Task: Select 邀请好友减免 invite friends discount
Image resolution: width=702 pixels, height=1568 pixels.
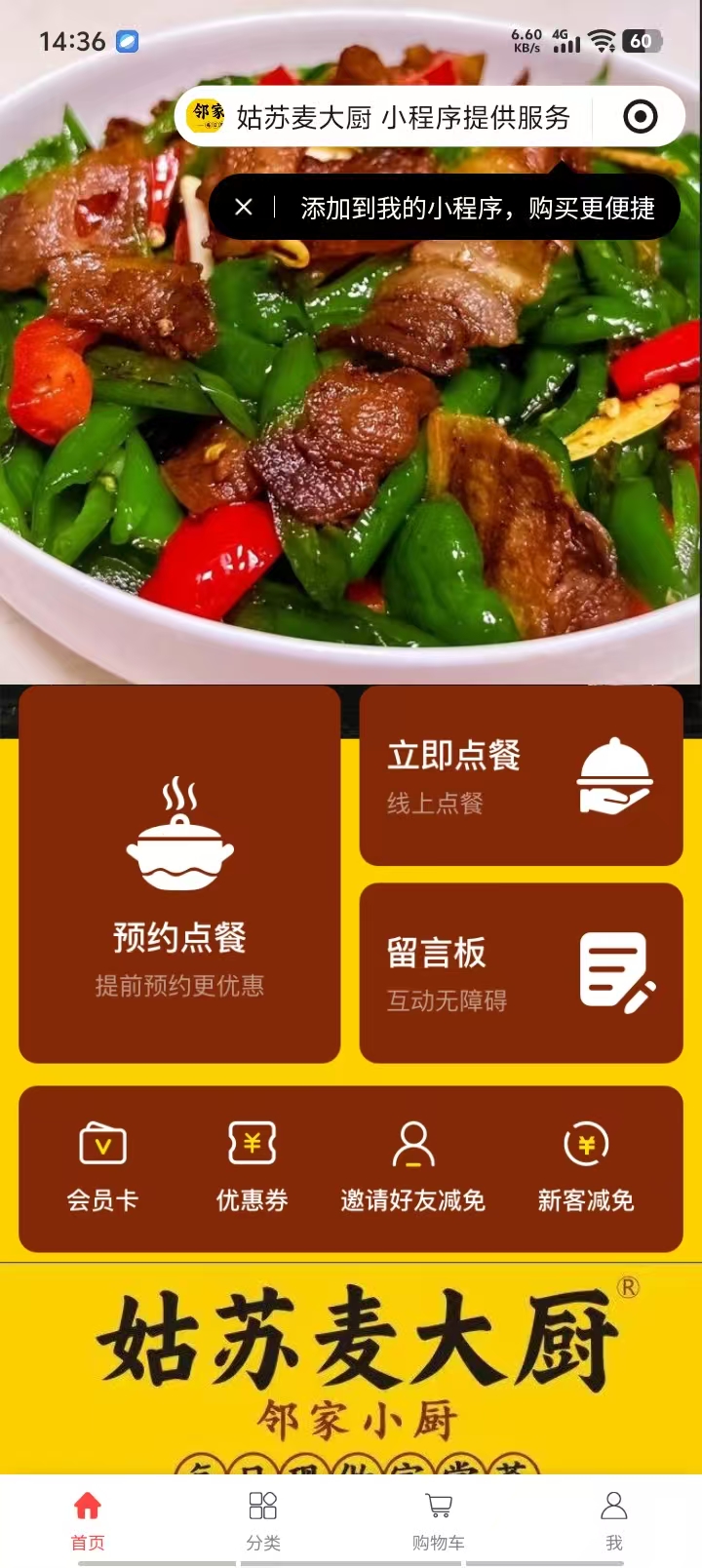Action: tap(412, 1167)
